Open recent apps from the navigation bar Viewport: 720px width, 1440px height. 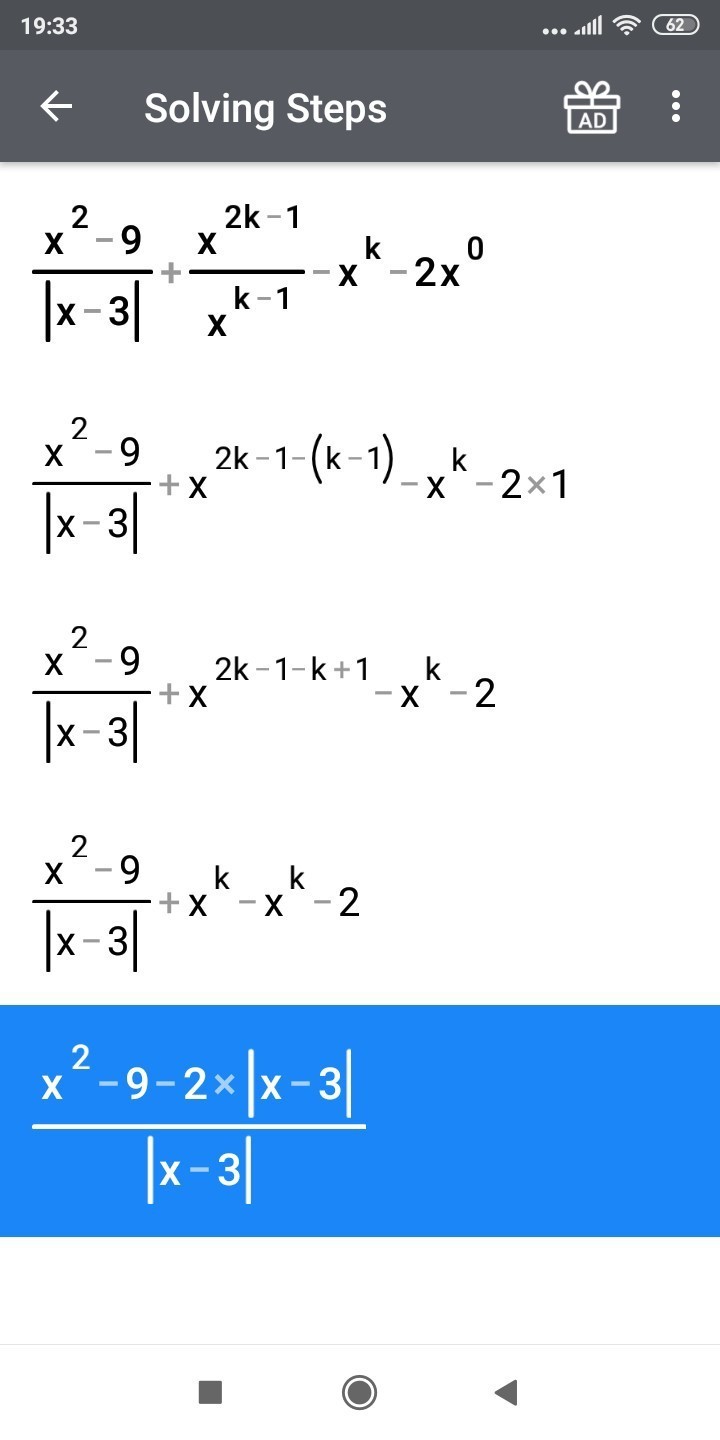pos(210,1391)
